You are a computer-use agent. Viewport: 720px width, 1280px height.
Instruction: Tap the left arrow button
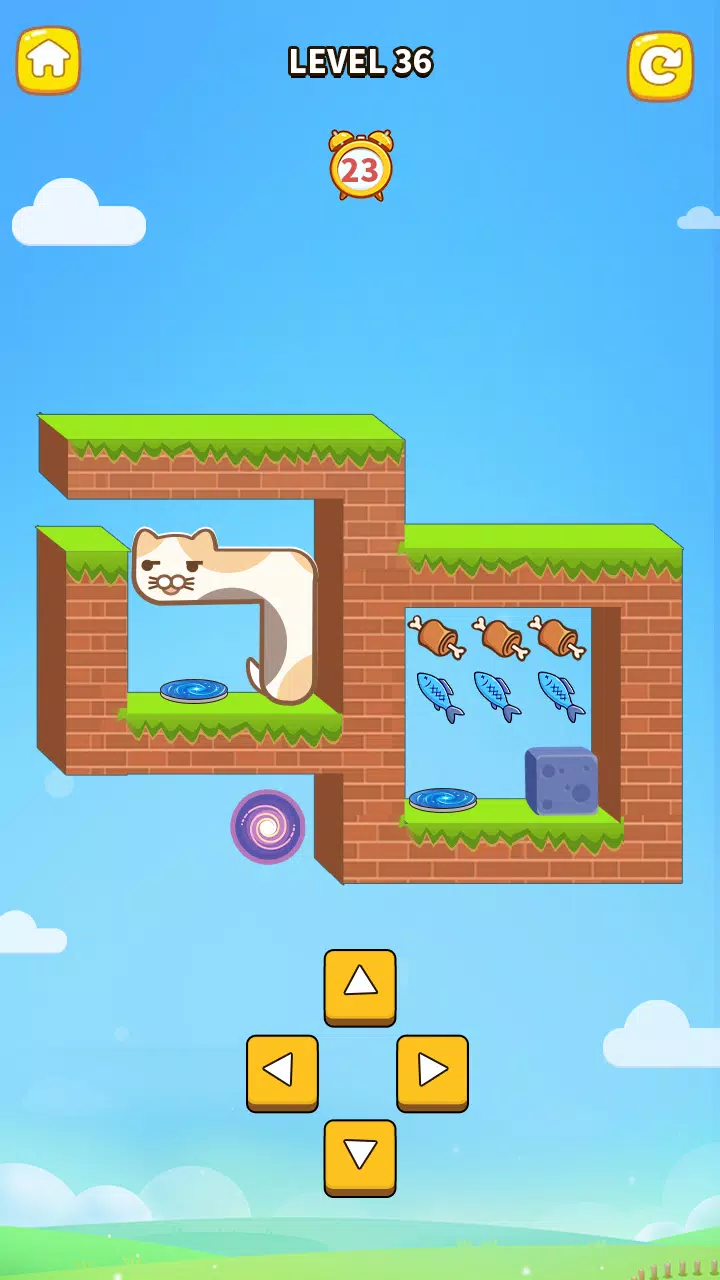[x=282, y=1071]
